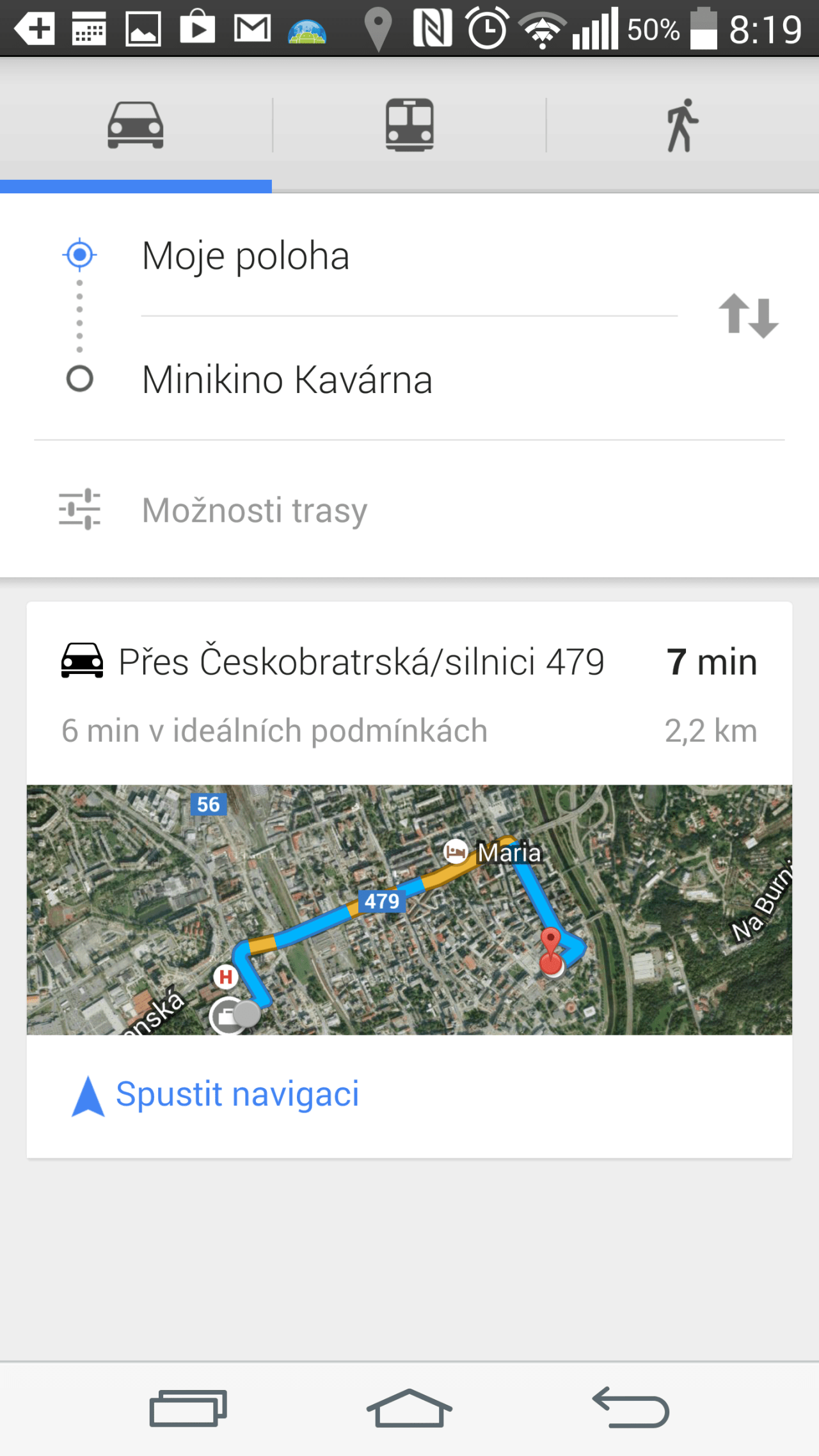Image resolution: width=819 pixels, height=1456 pixels.
Task: Switch to public transit directions
Action: click(409, 125)
